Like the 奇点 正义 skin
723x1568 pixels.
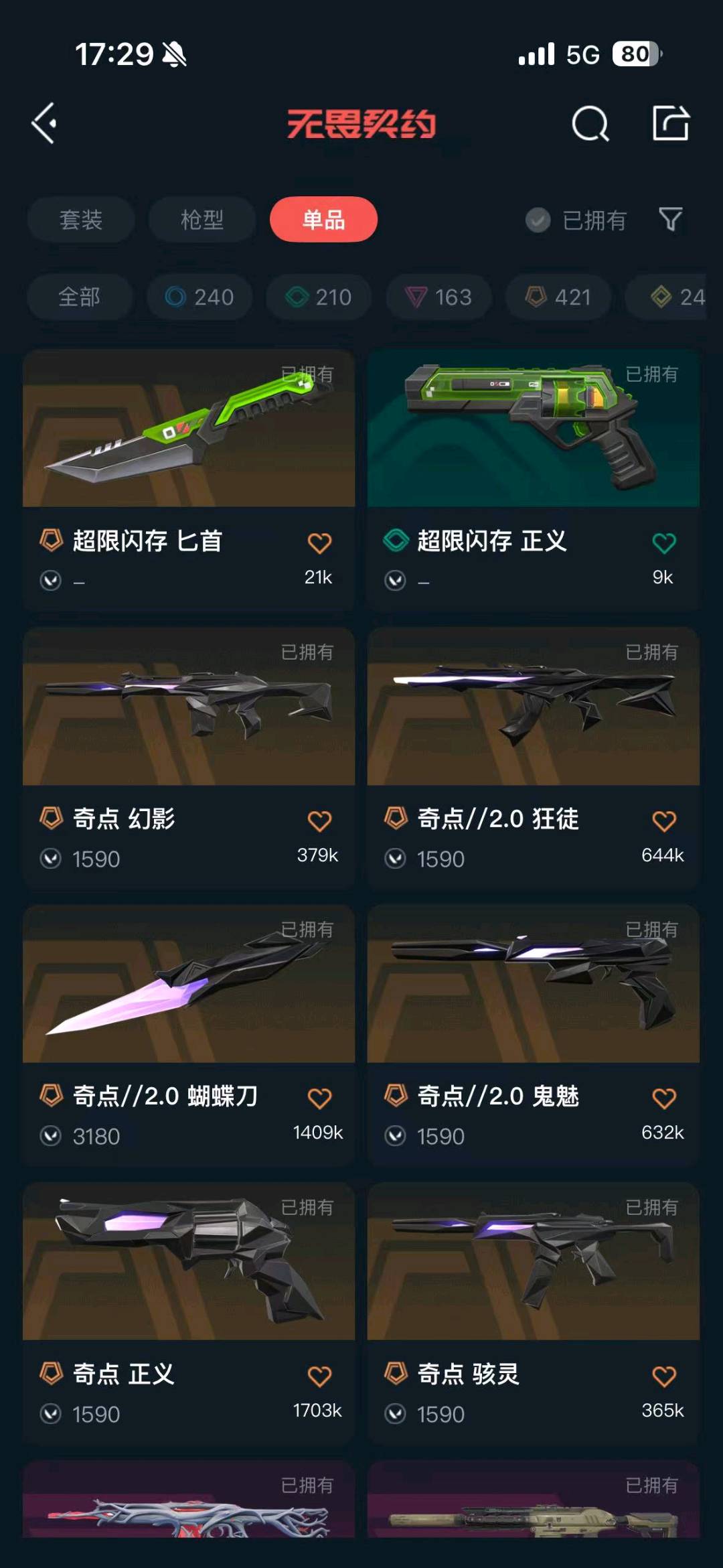319,1376
